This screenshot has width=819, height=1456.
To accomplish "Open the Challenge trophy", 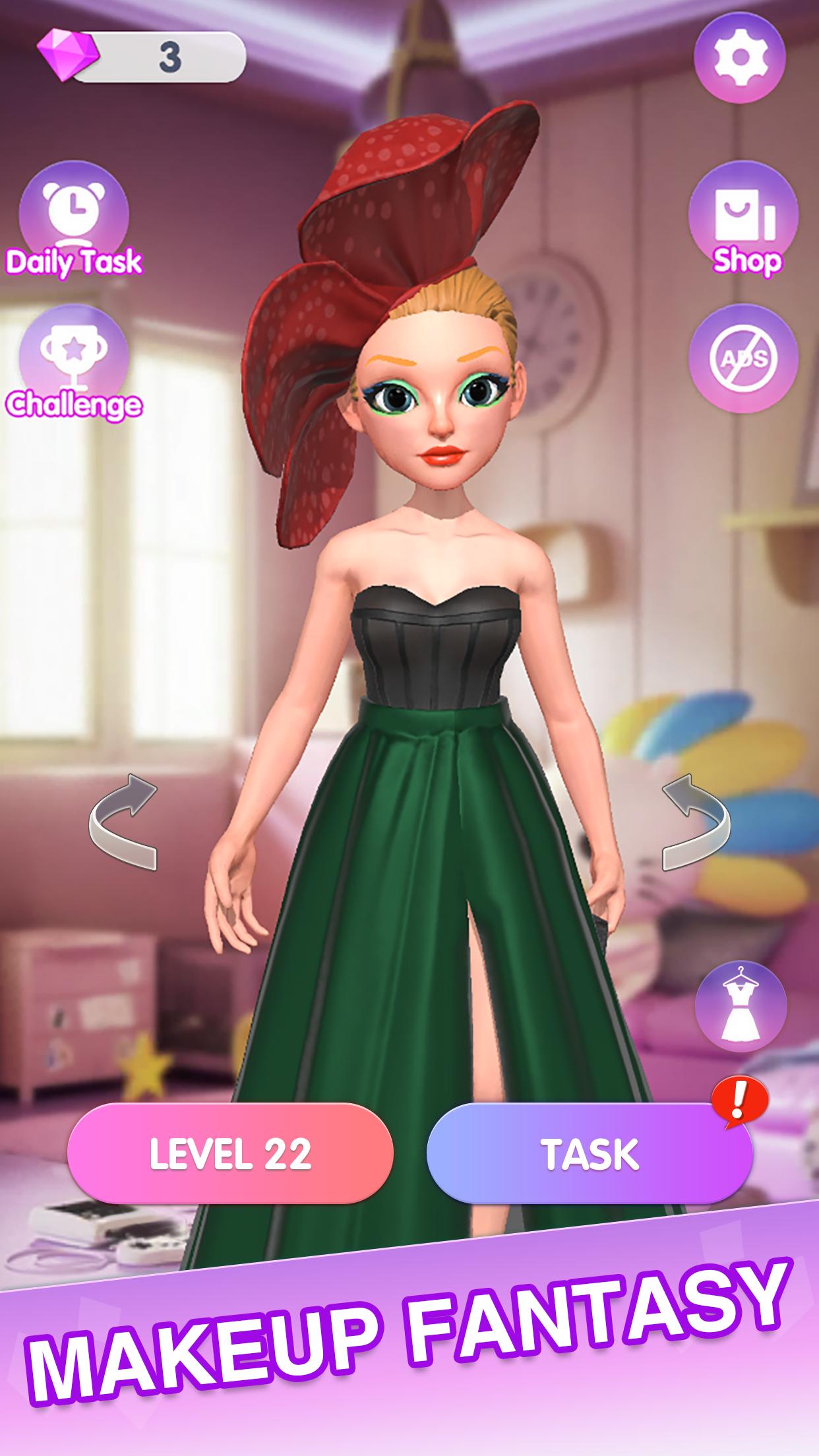I will [74, 363].
